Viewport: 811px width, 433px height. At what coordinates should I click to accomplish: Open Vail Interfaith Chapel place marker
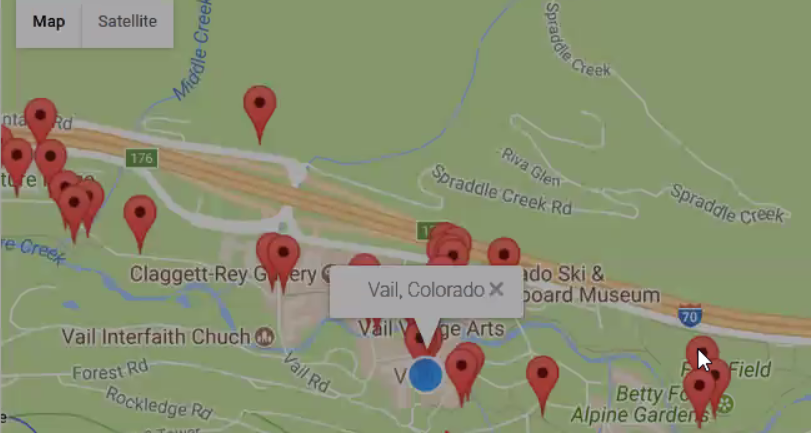[x=266, y=334]
